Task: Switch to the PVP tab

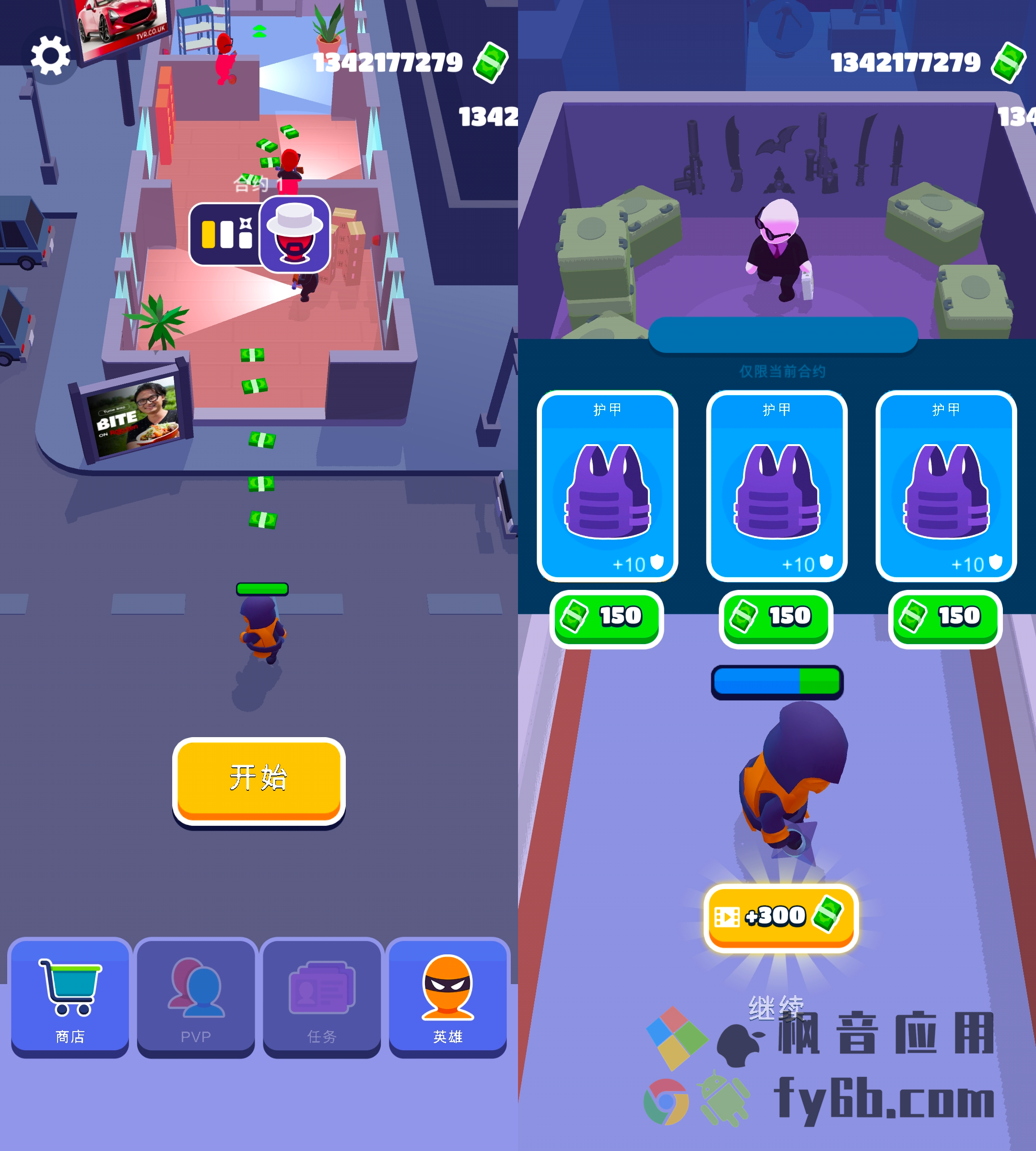Action: [x=196, y=998]
